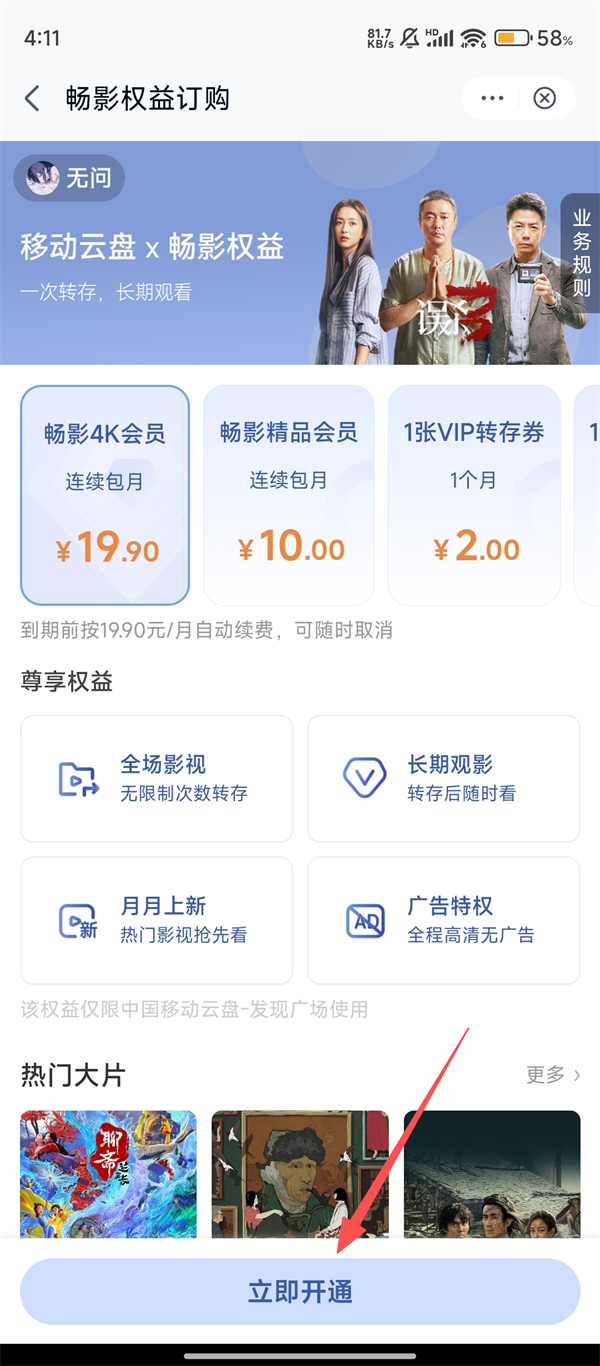600x1366 pixels.
Task: View 更多 popular movies
Action: click(x=553, y=1075)
